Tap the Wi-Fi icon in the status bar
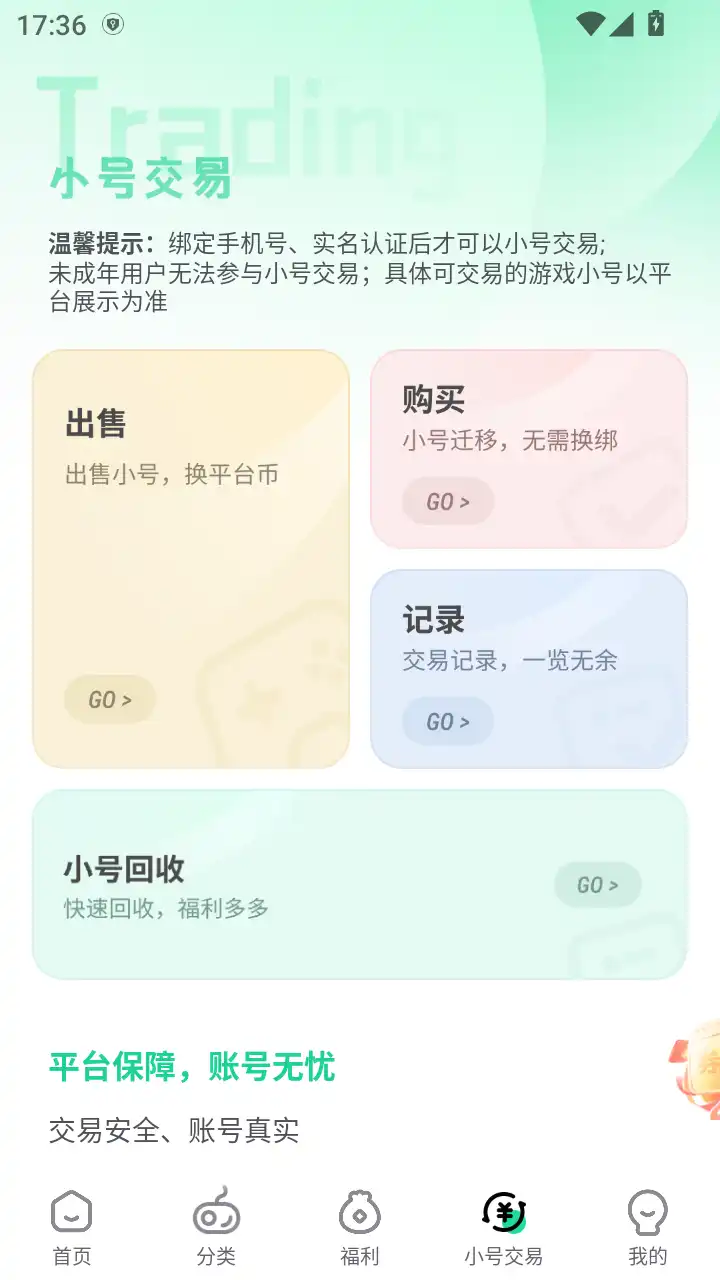Screen dimensions: 720x1280 point(590,24)
